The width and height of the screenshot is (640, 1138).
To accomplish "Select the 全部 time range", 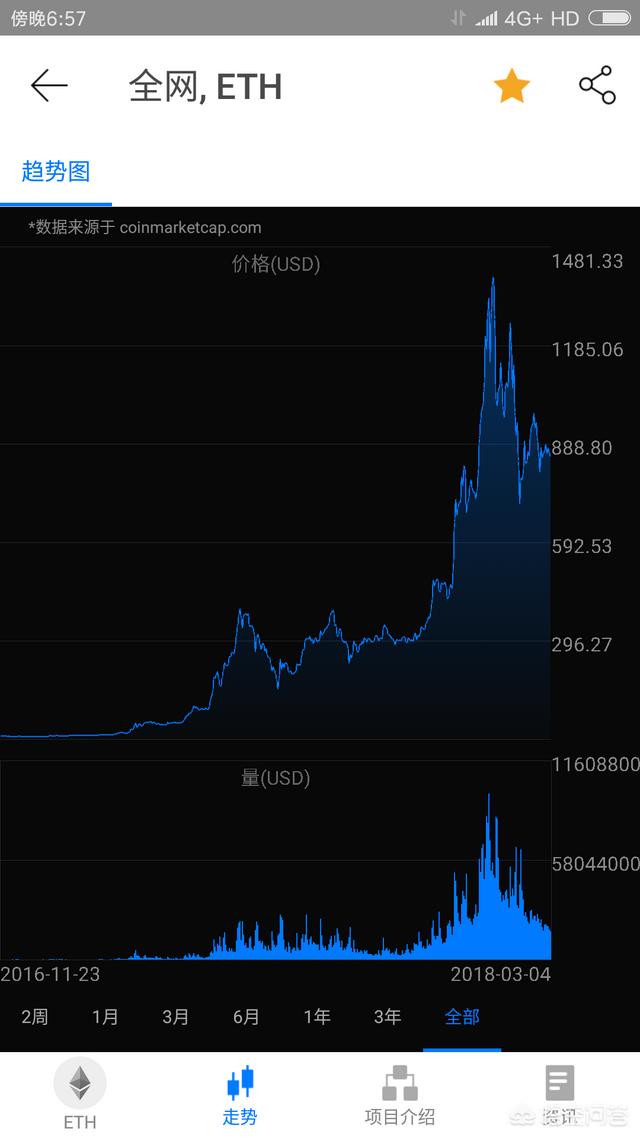I will [462, 1017].
